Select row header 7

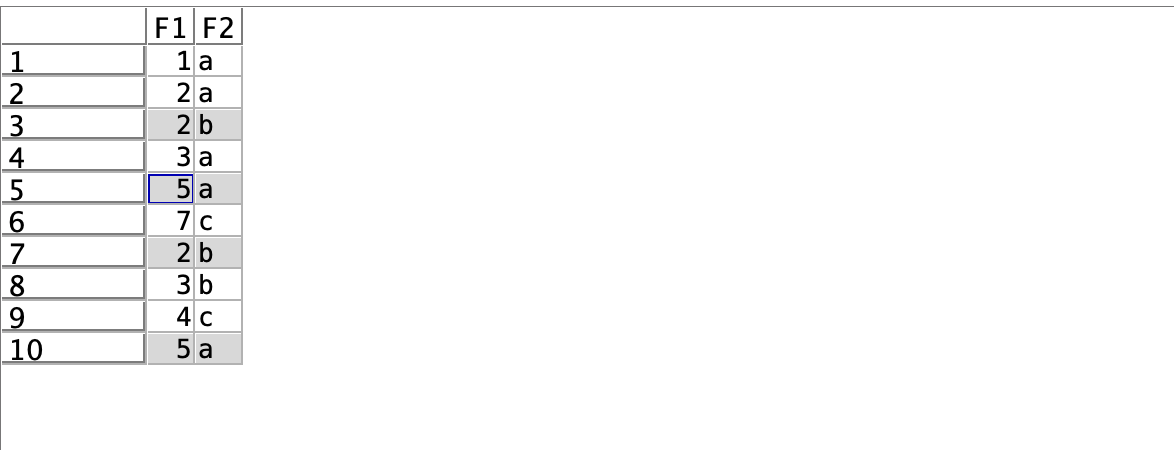73,253
